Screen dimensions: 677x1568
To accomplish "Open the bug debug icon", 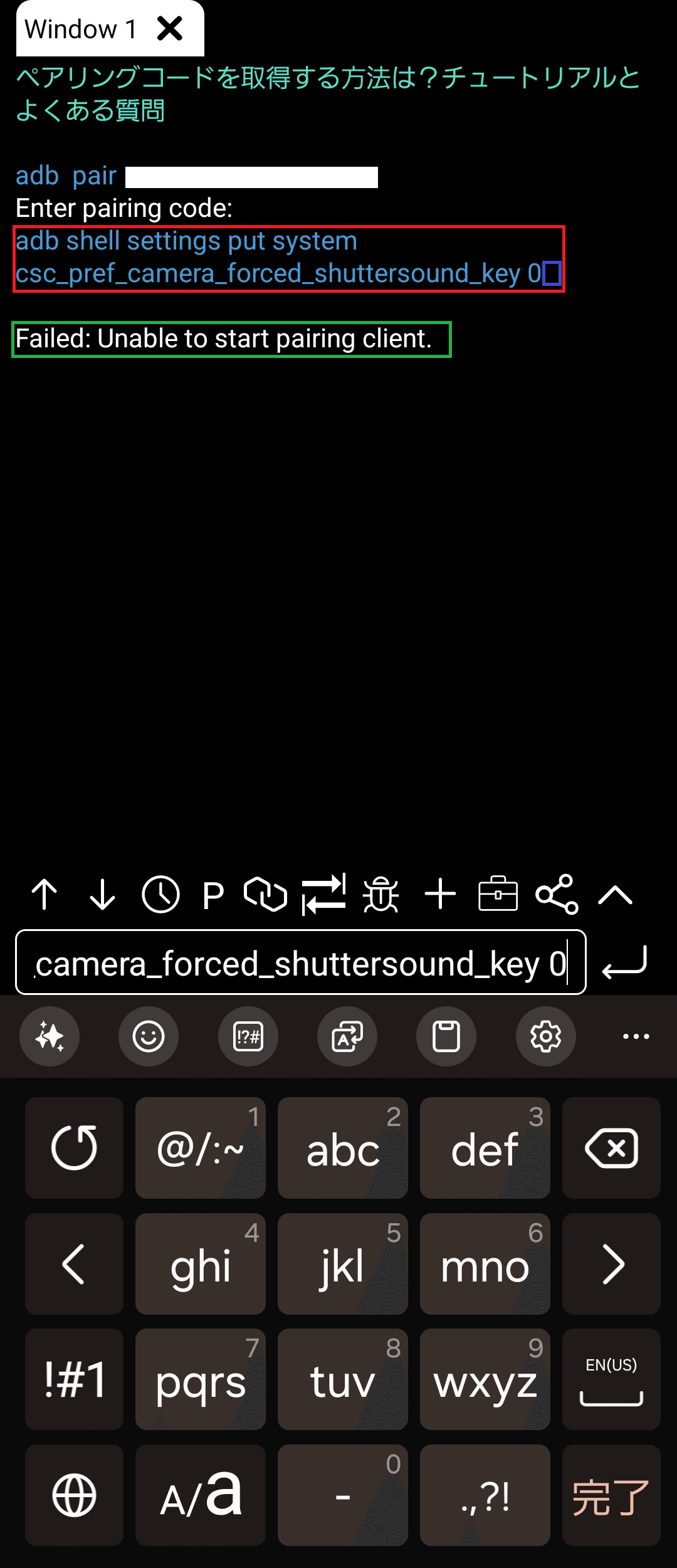I will point(381,894).
